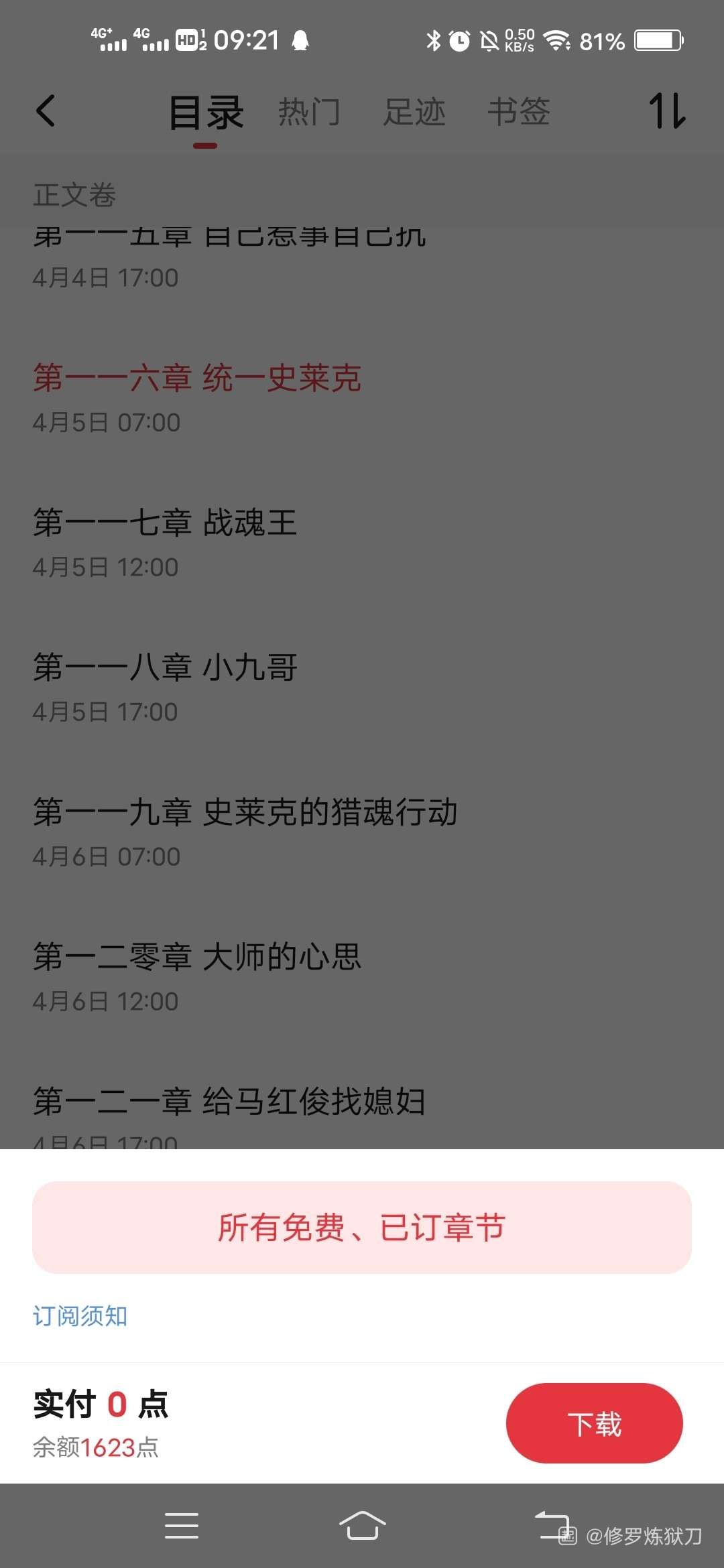Go back using the top-left arrow
This screenshot has height=1568, width=724.
point(46,111)
